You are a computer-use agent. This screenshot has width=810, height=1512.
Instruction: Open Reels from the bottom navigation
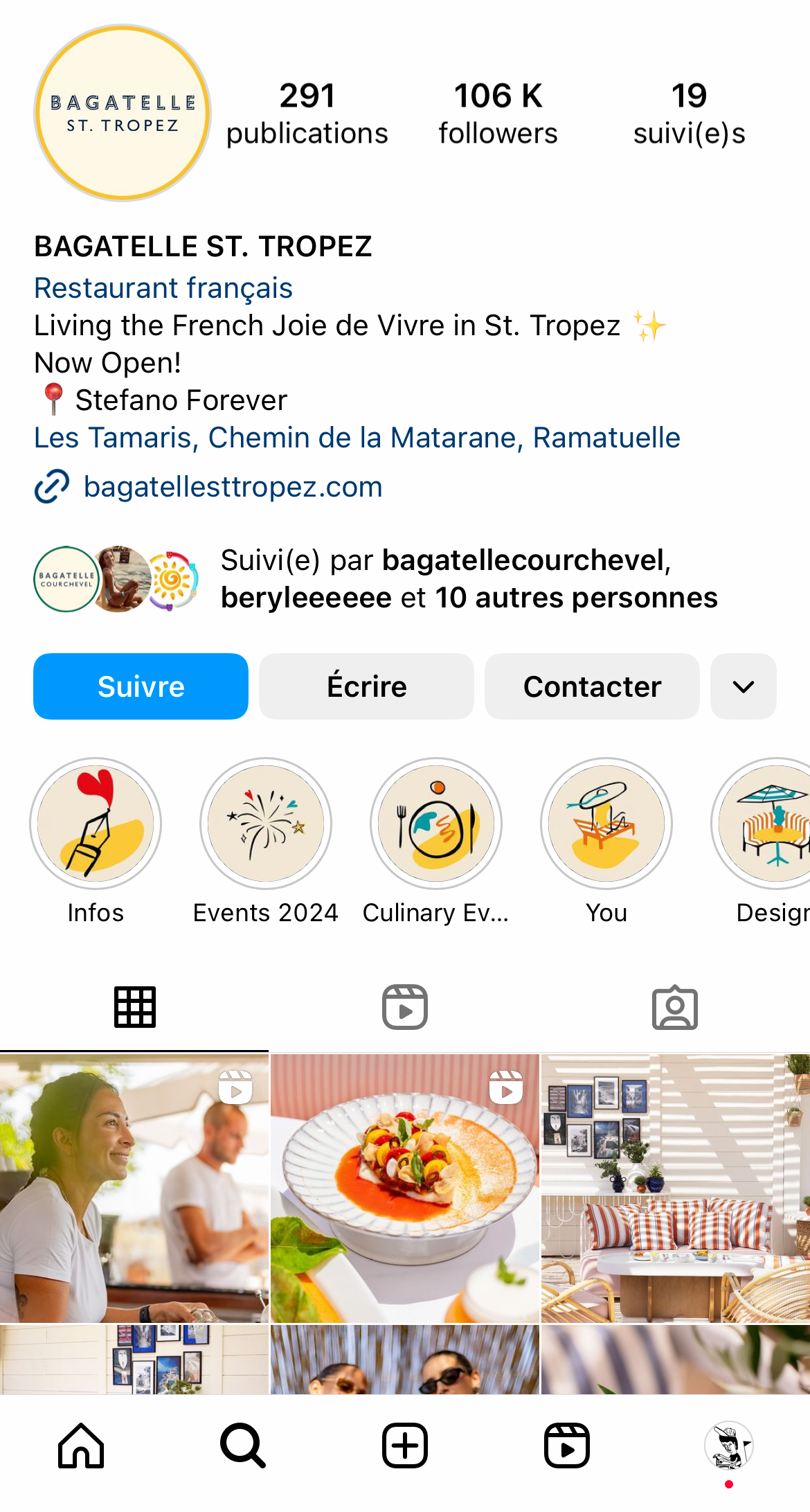[x=567, y=1445]
